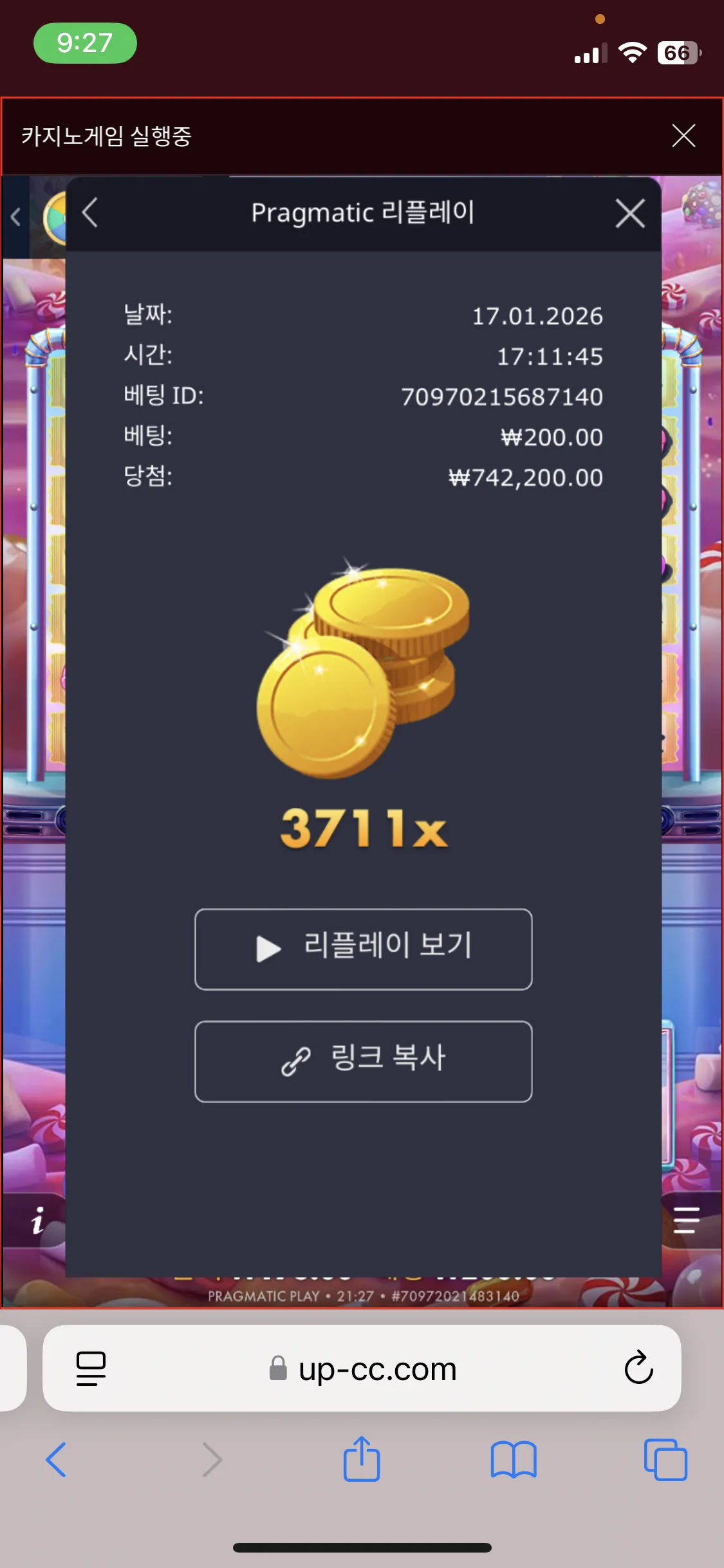The image size is (724, 1568).
Task: Open Safari bookmarks
Action: click(x=513, y=1459)
